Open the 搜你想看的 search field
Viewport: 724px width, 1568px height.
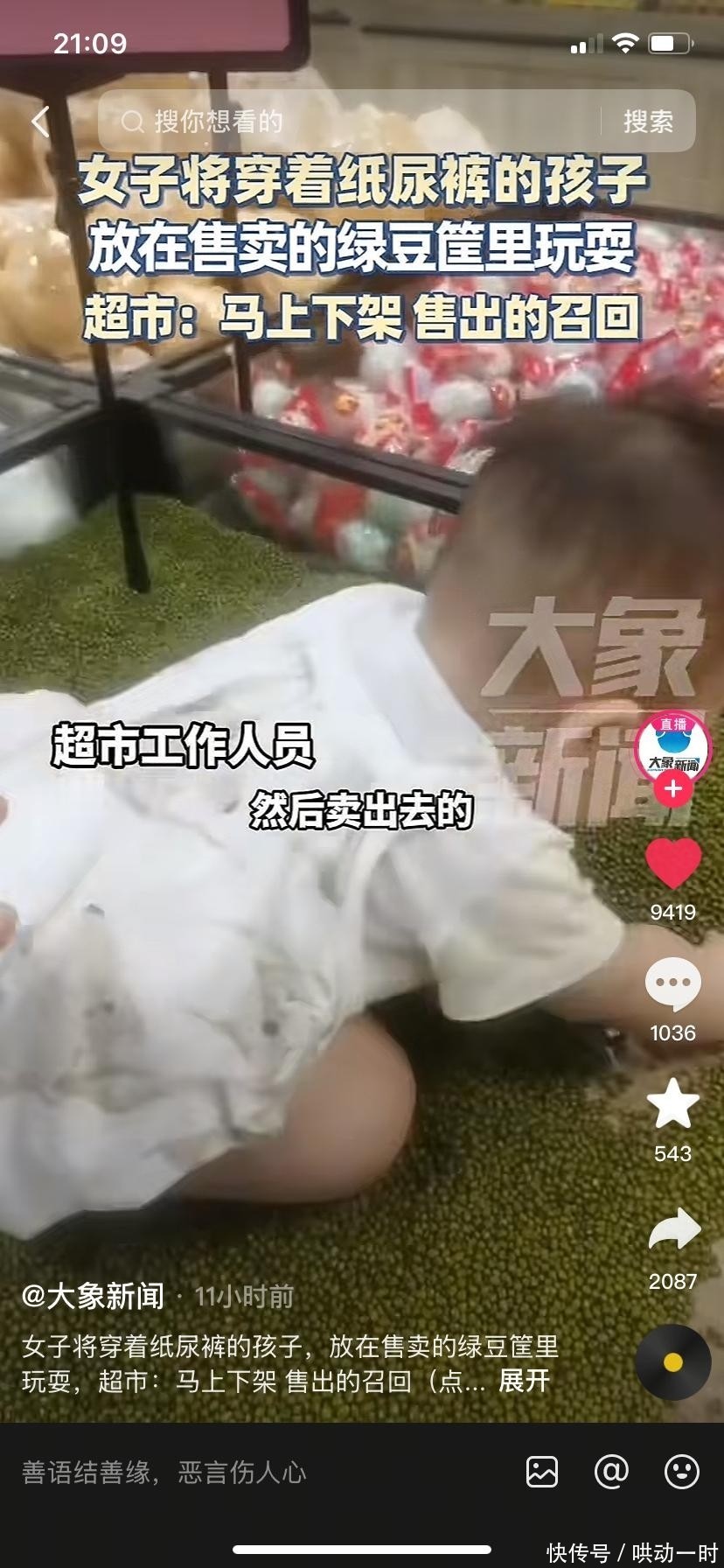(350, 122)
